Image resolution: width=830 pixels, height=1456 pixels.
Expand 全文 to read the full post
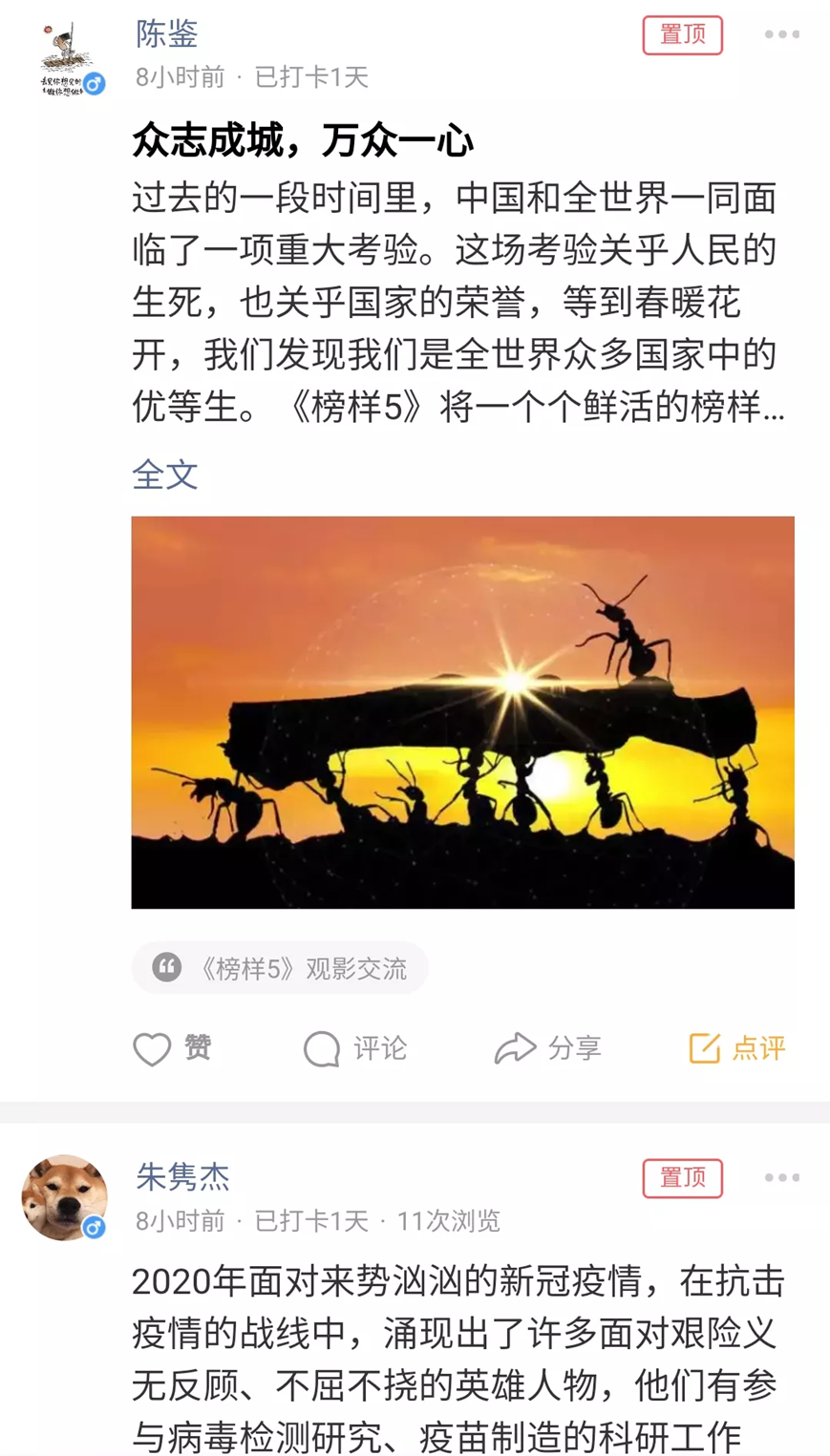click(164, 475)
